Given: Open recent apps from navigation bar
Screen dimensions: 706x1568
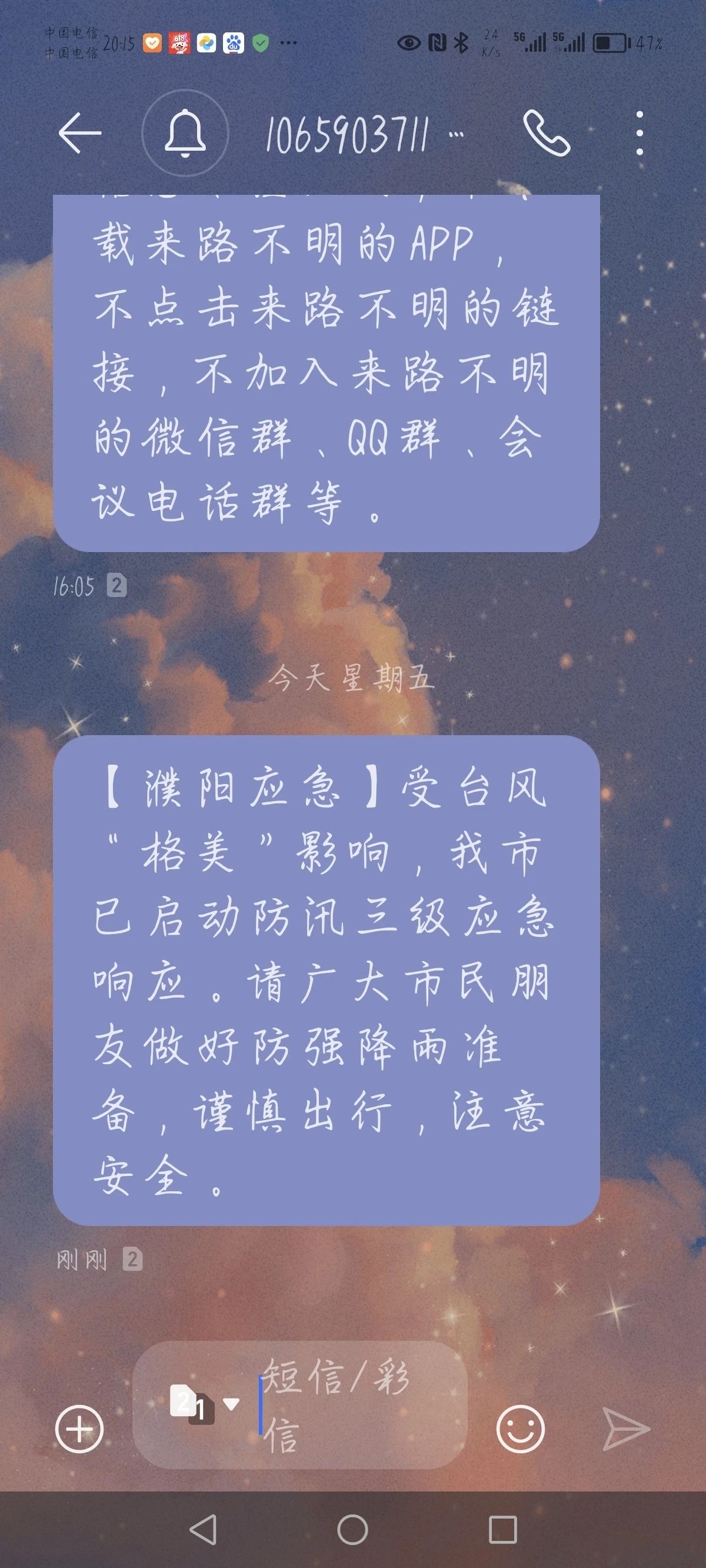Looking at the screenshot, I should (502, 1530).
